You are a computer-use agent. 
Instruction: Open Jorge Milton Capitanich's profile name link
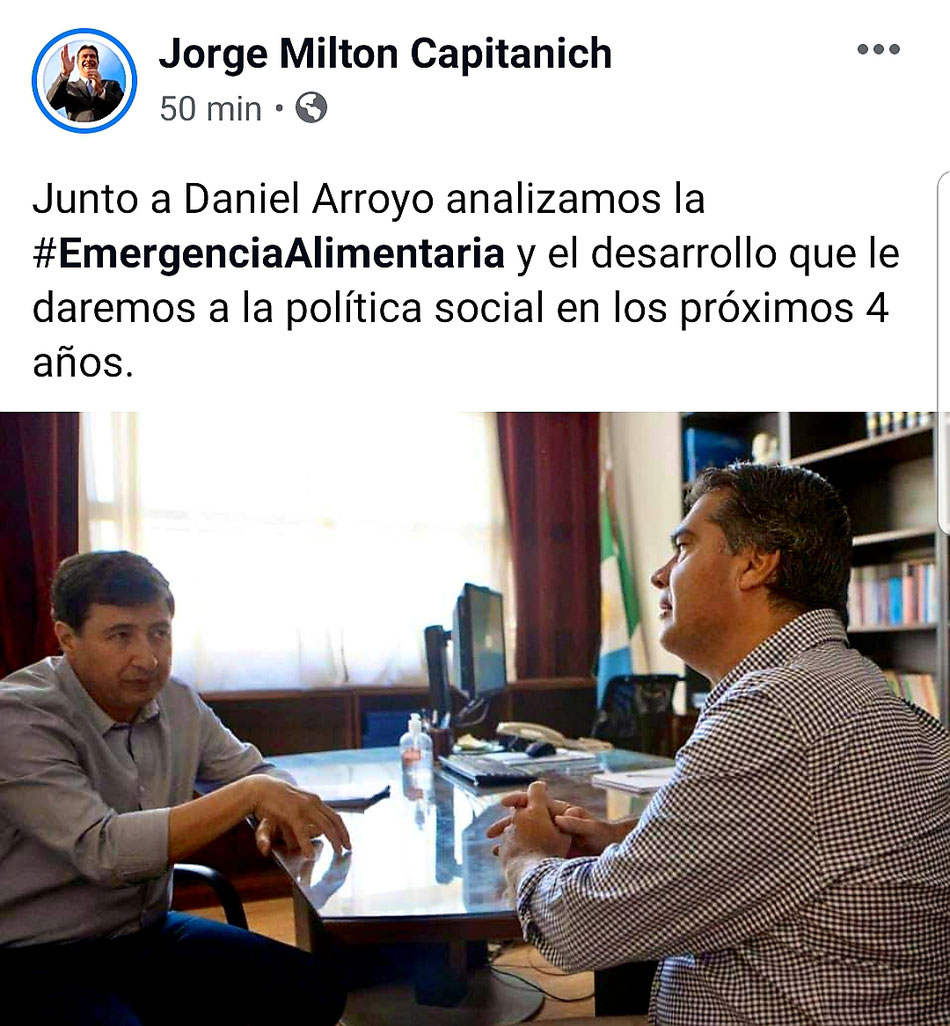(385, 53)
